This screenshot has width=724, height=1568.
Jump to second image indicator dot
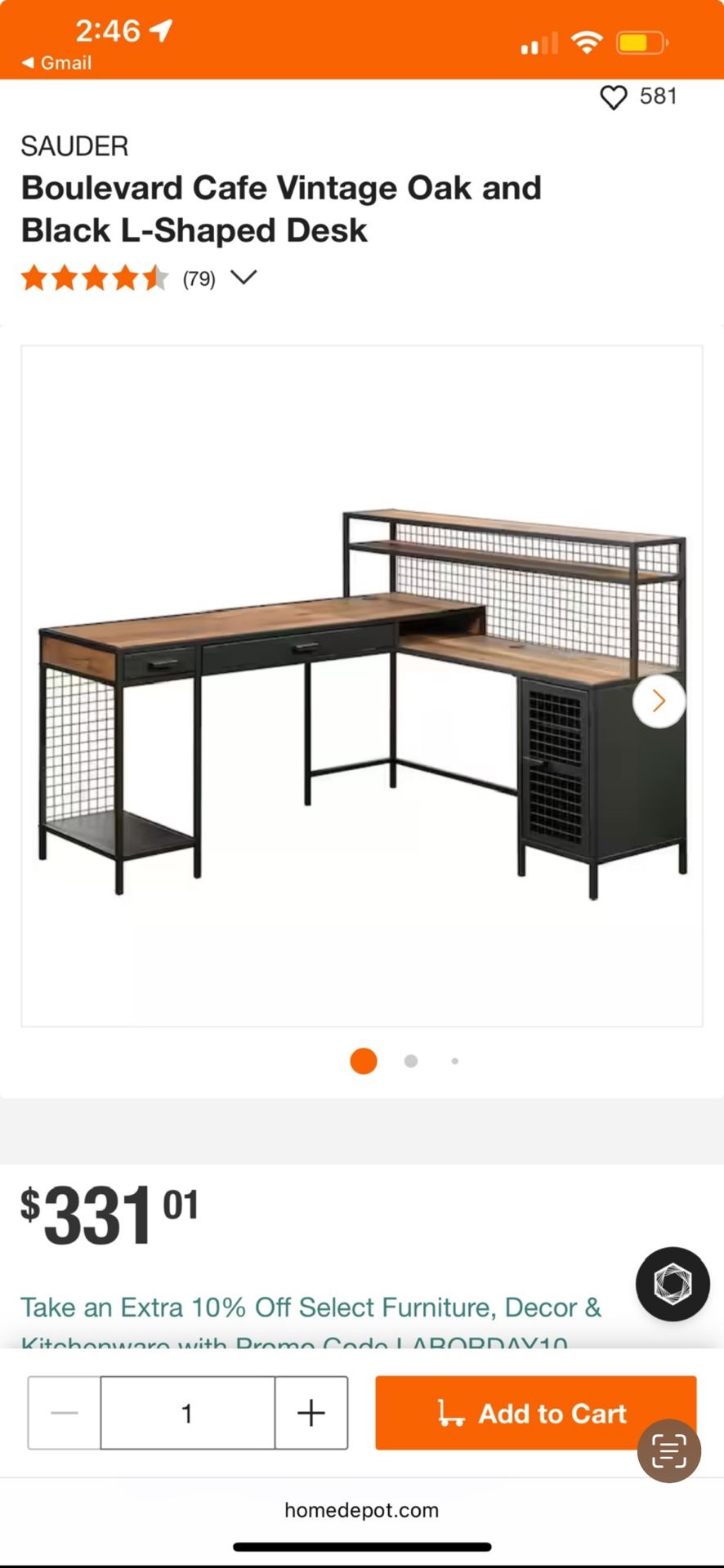(x=411, y=1061)
